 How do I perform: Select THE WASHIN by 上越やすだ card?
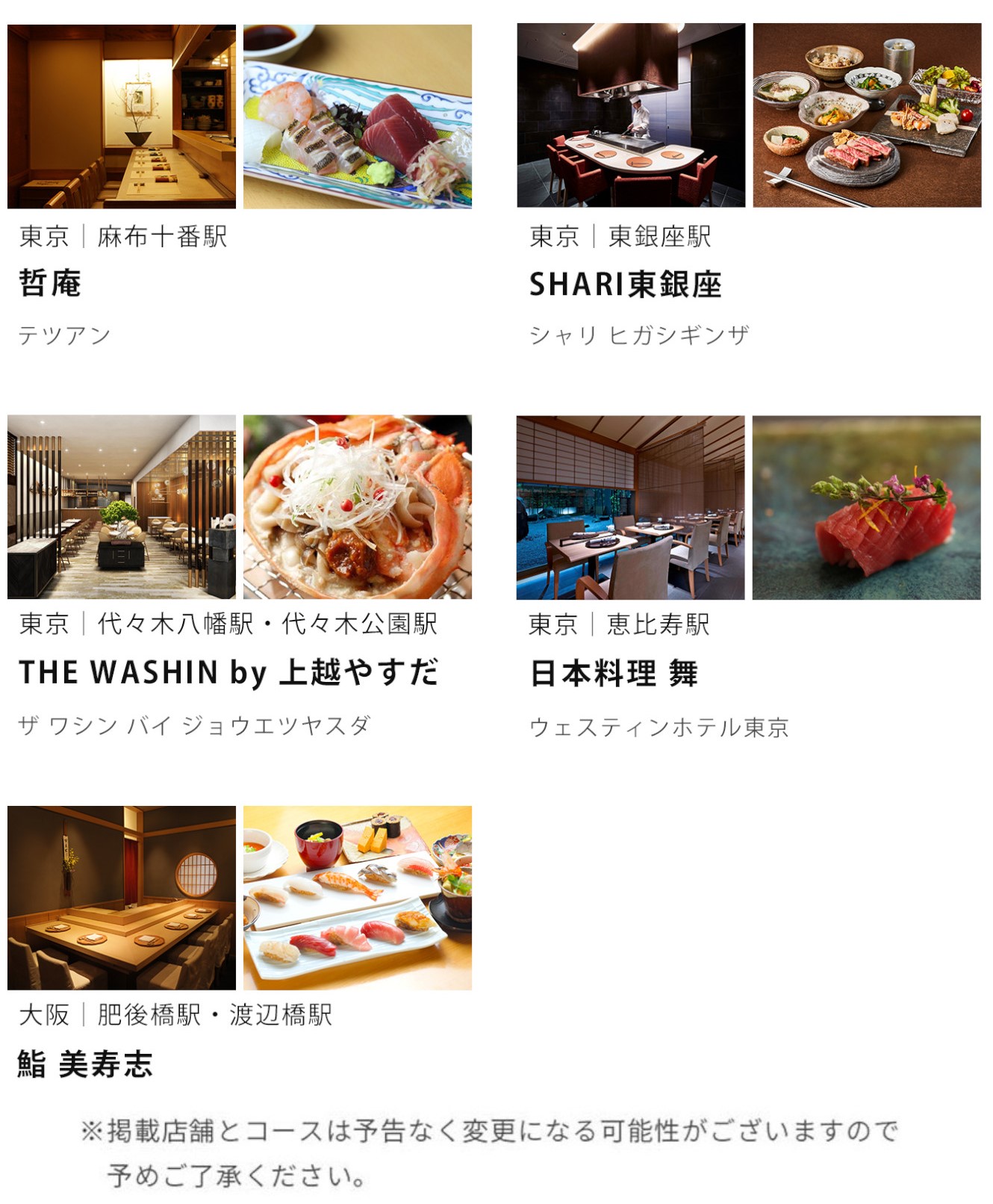click(228, 672)
